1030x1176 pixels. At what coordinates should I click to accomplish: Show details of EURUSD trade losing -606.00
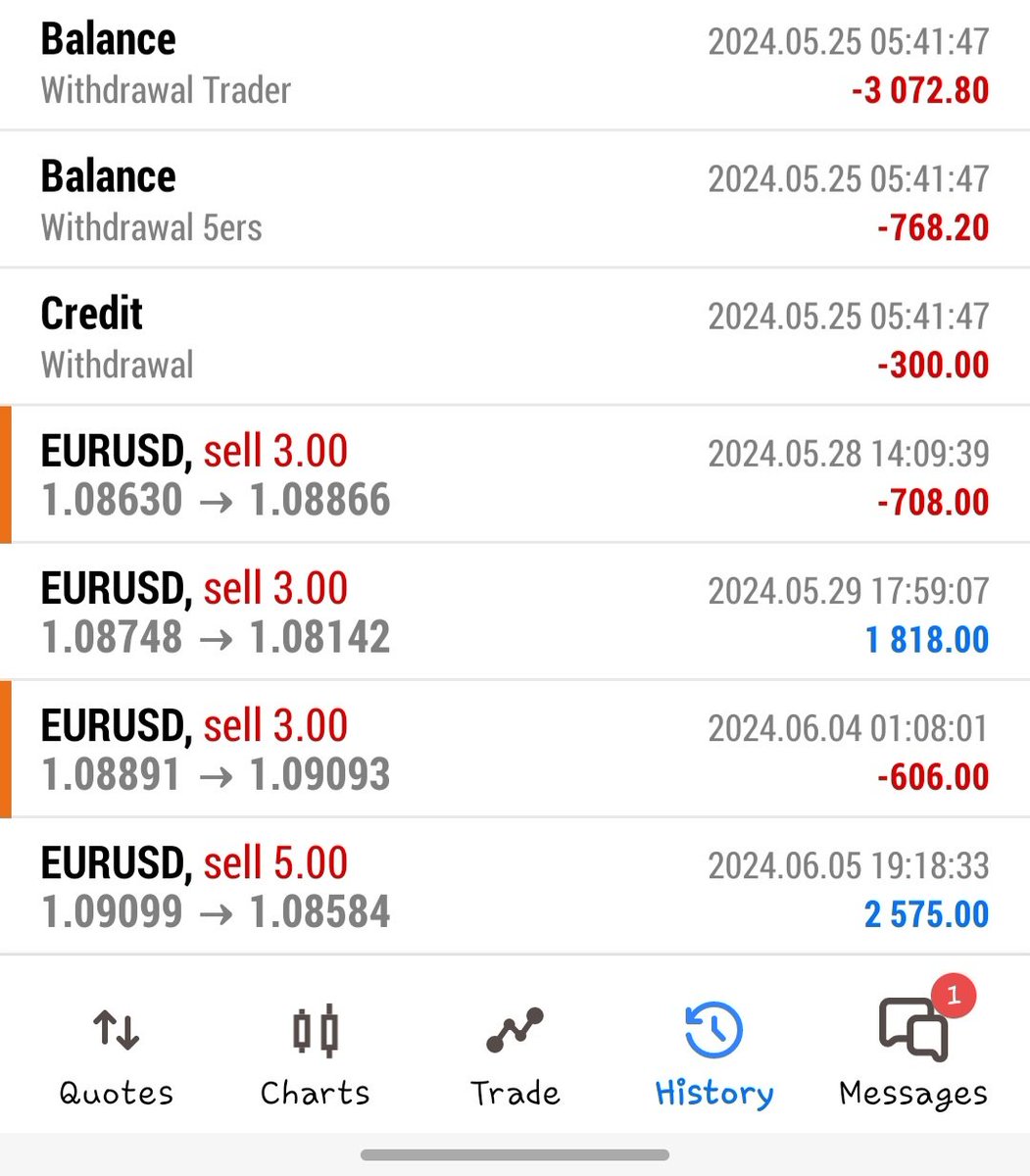pos(515,751)
